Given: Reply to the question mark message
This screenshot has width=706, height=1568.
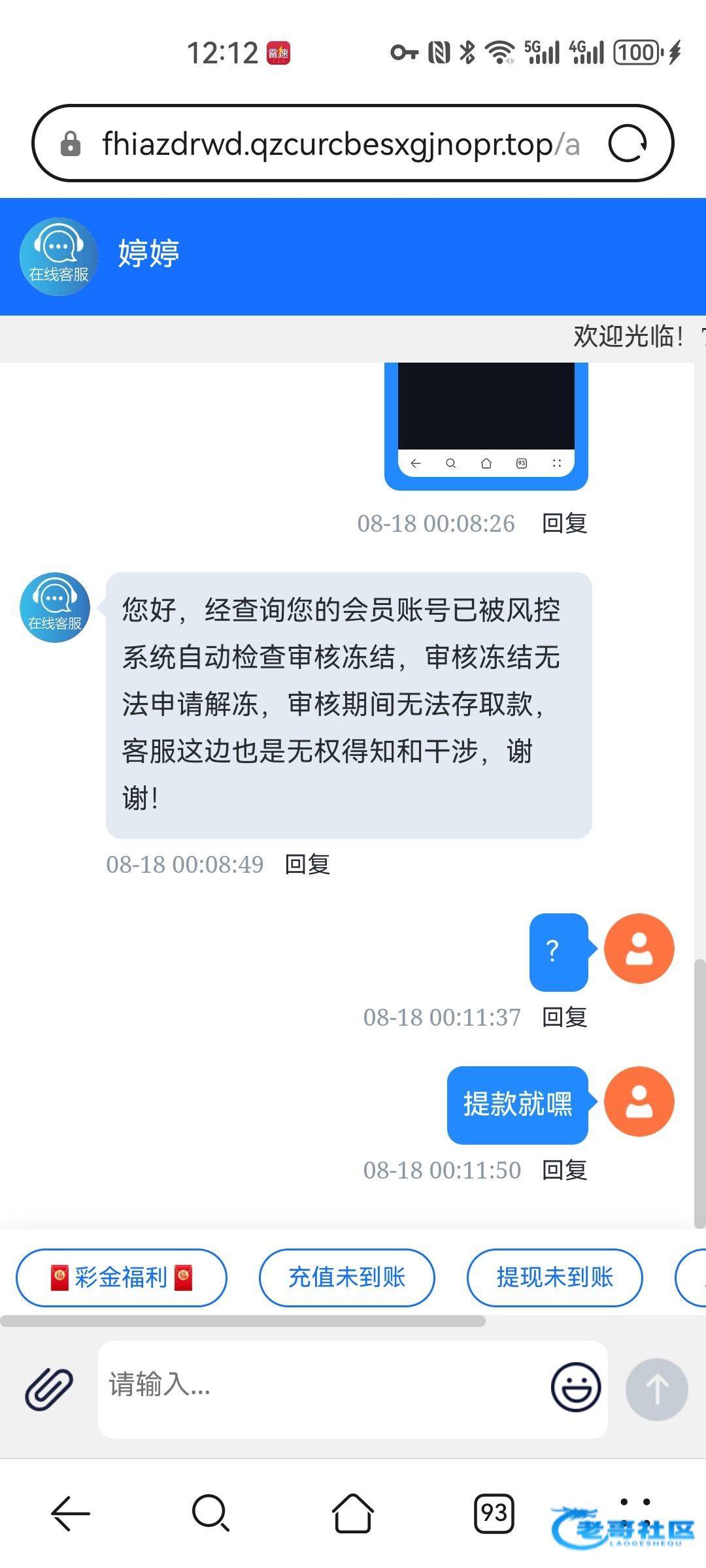Looking at the screenshot, I should coord(564,1017).
